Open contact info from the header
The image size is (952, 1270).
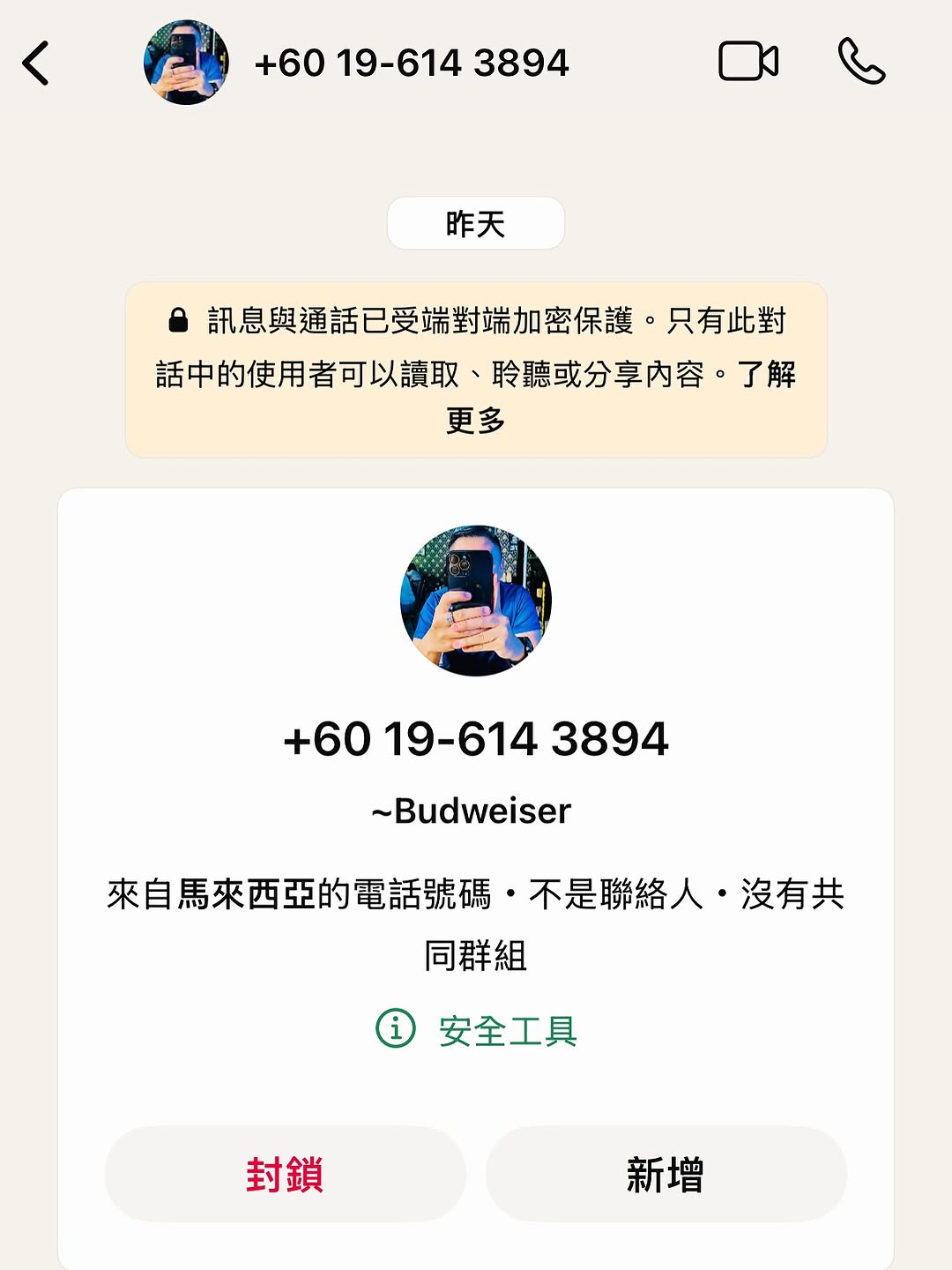coord(411,63)
